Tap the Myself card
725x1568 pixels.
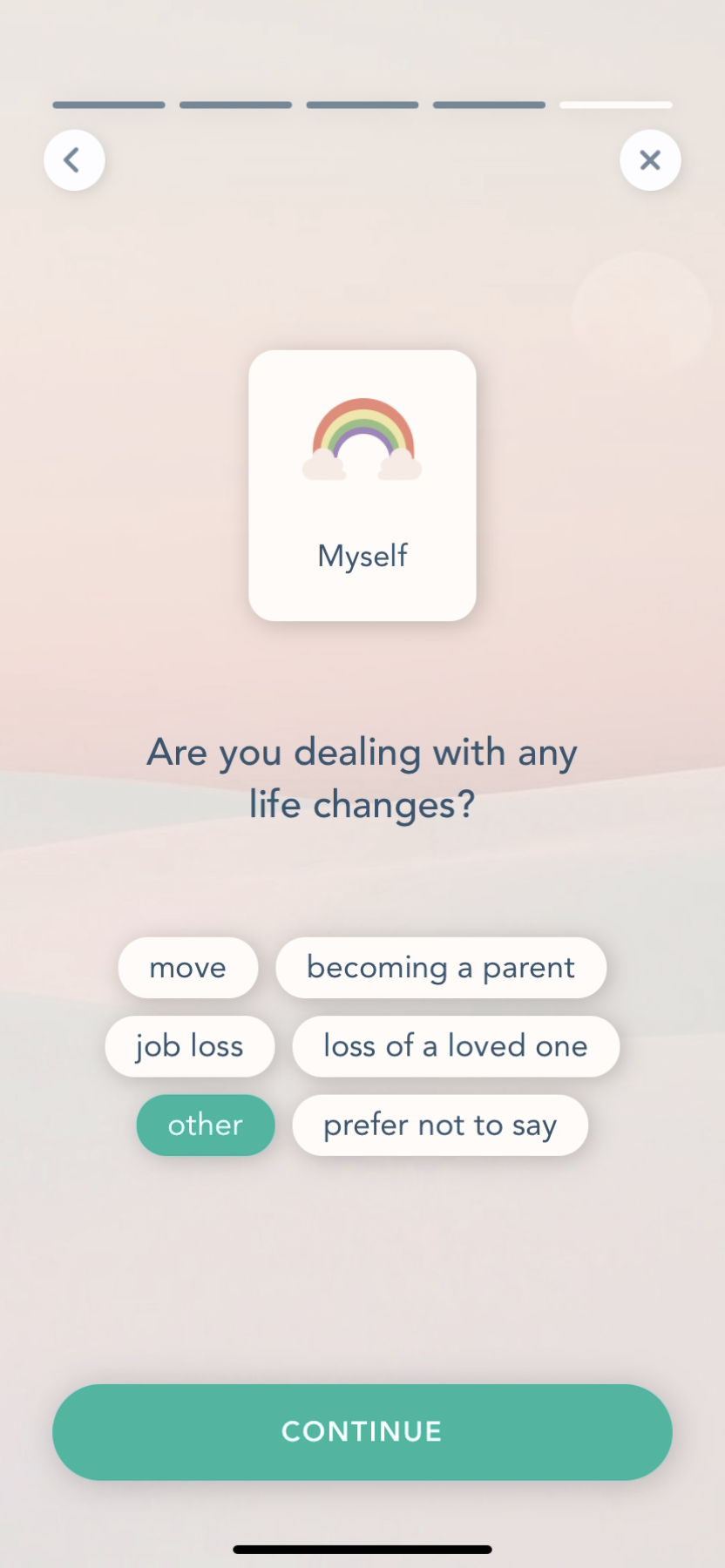click(362, 484)
